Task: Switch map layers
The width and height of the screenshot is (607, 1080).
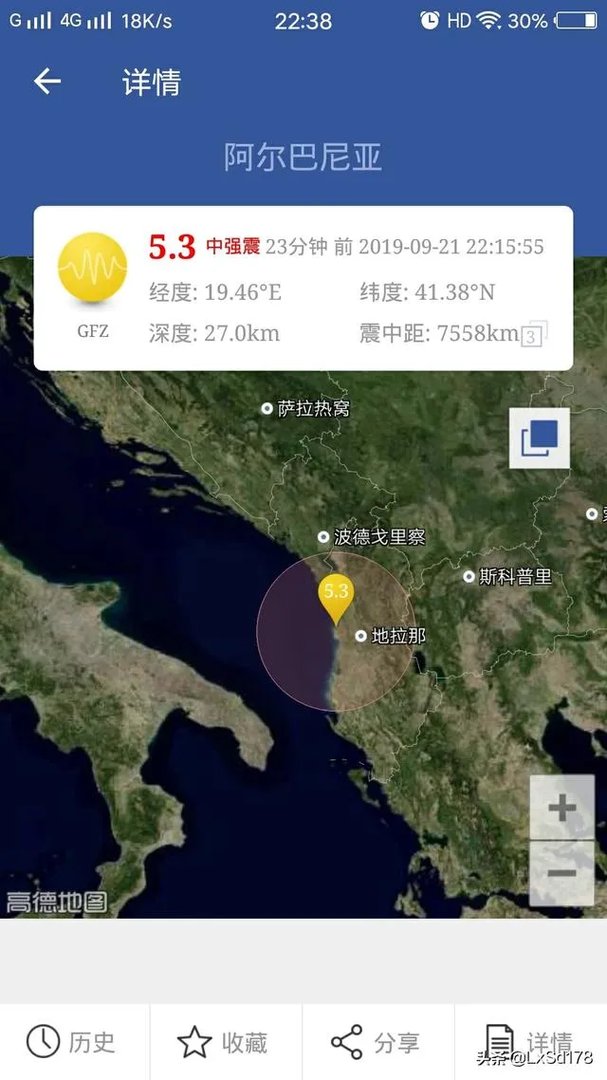Action: pyautogui.click(x=539, y=438)
